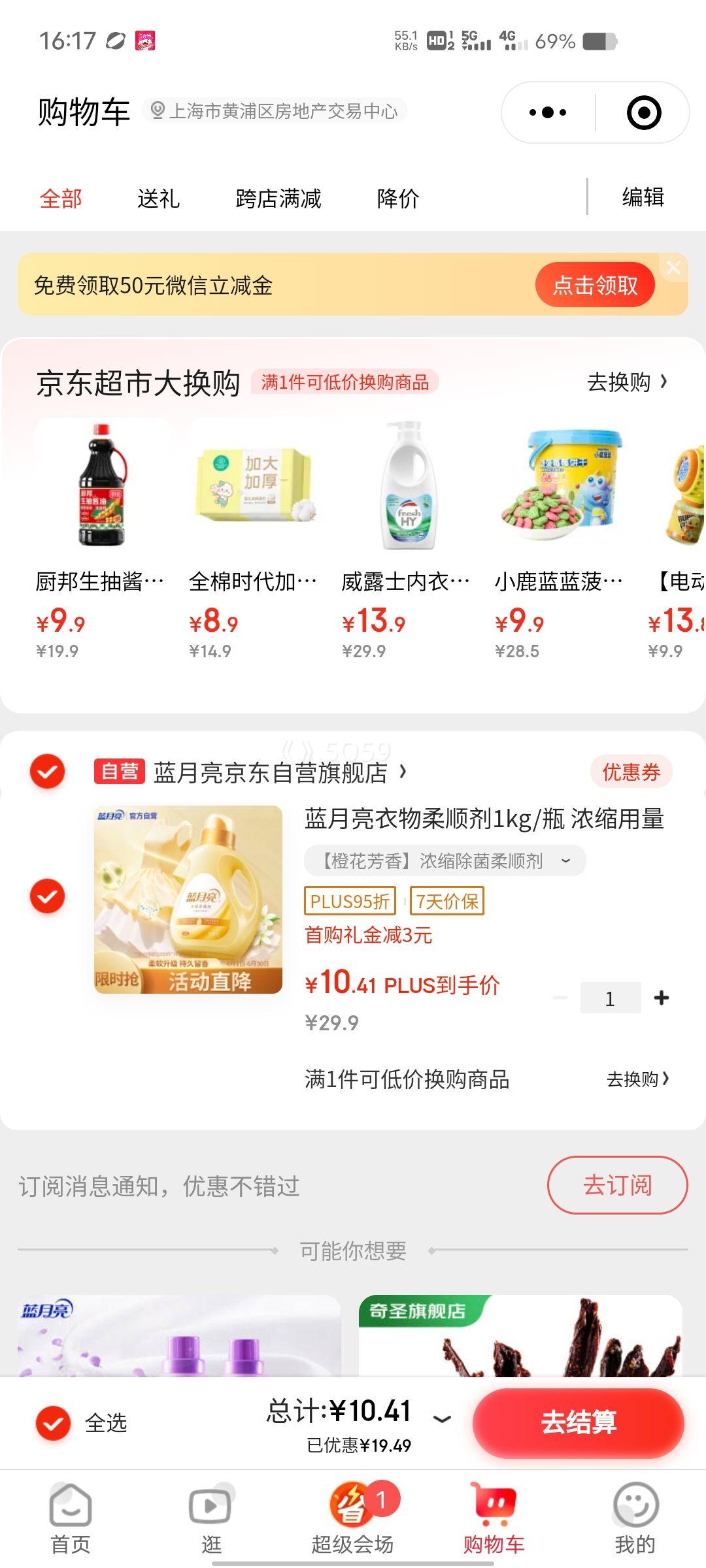Open the mini-program more options dots icon
Screen dimensions: 706x1568
click(x=546, y=111)
